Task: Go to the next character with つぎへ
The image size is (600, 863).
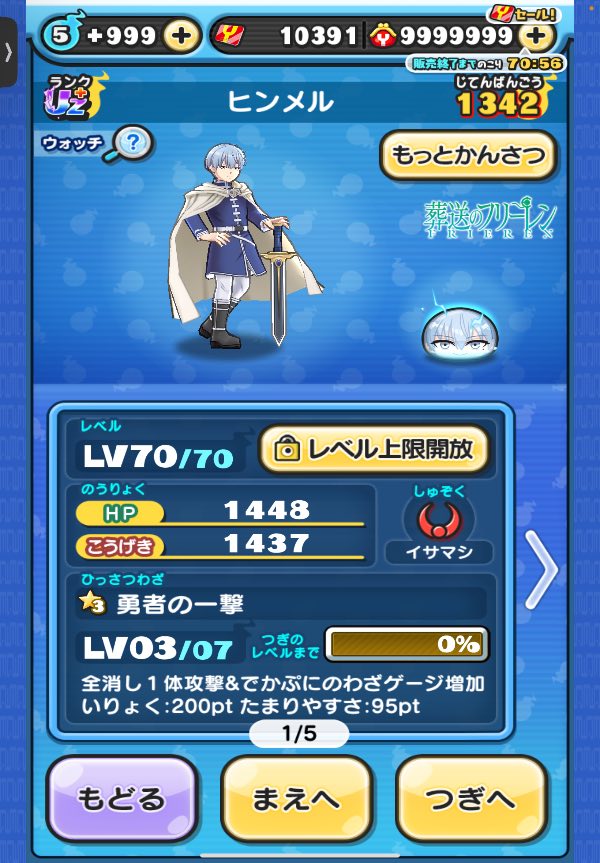Action: 471,799
